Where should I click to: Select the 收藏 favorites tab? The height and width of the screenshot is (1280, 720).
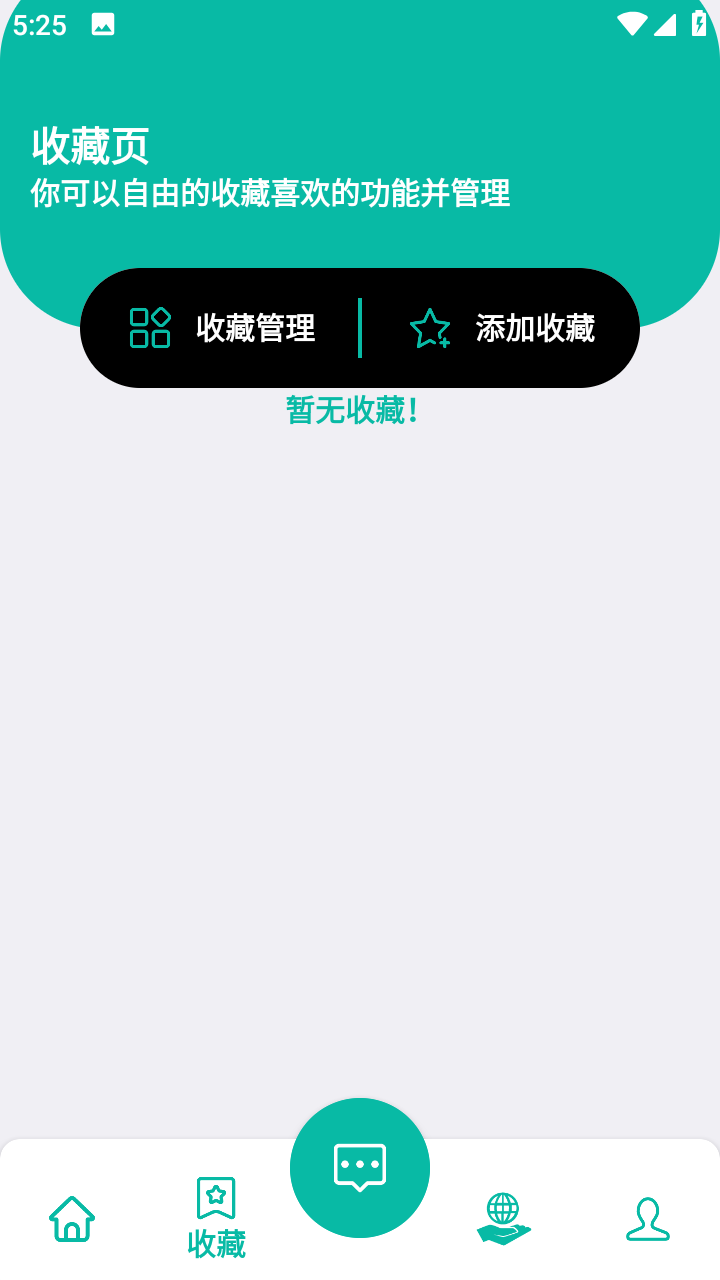pyautogui.click(x=216, y=1218)
